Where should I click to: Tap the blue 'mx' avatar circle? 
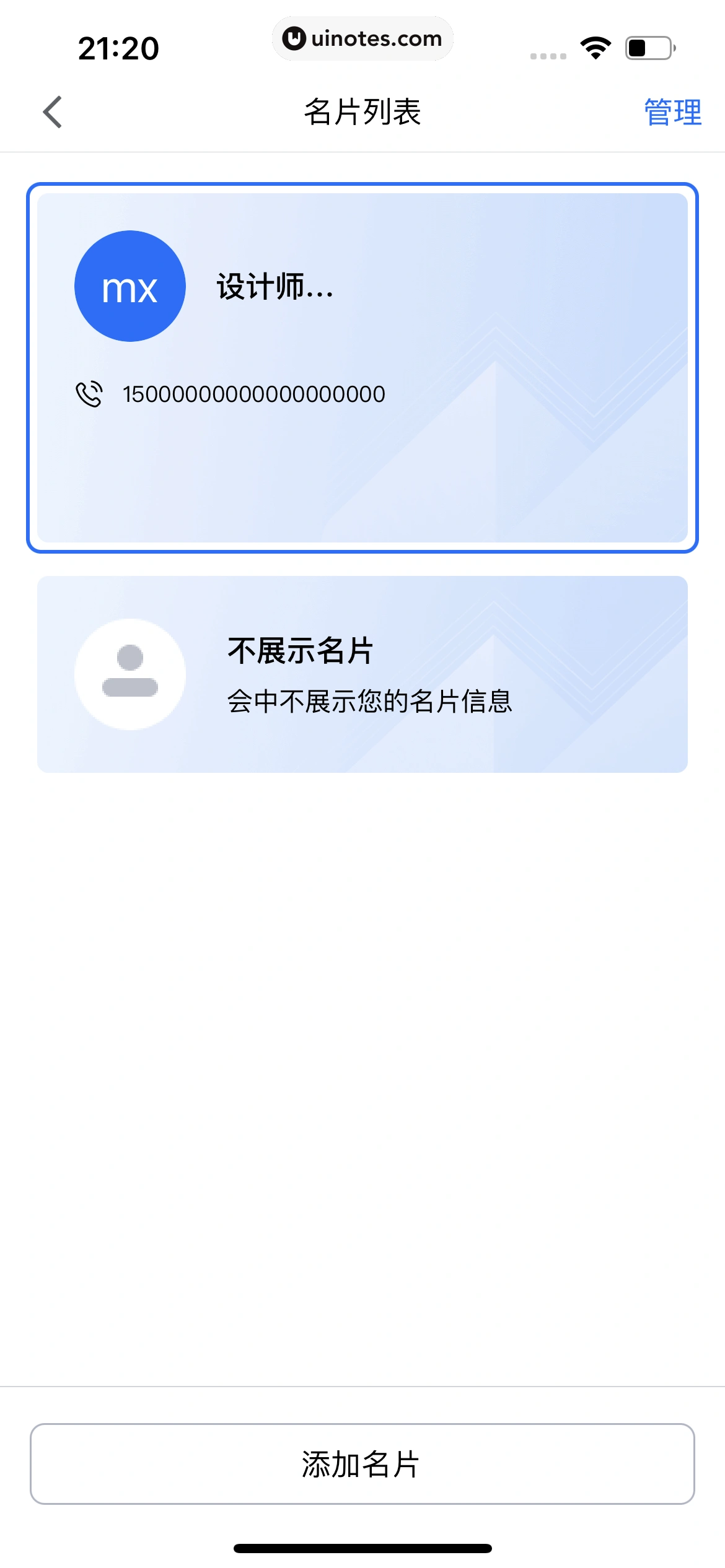tap(130, 287)
